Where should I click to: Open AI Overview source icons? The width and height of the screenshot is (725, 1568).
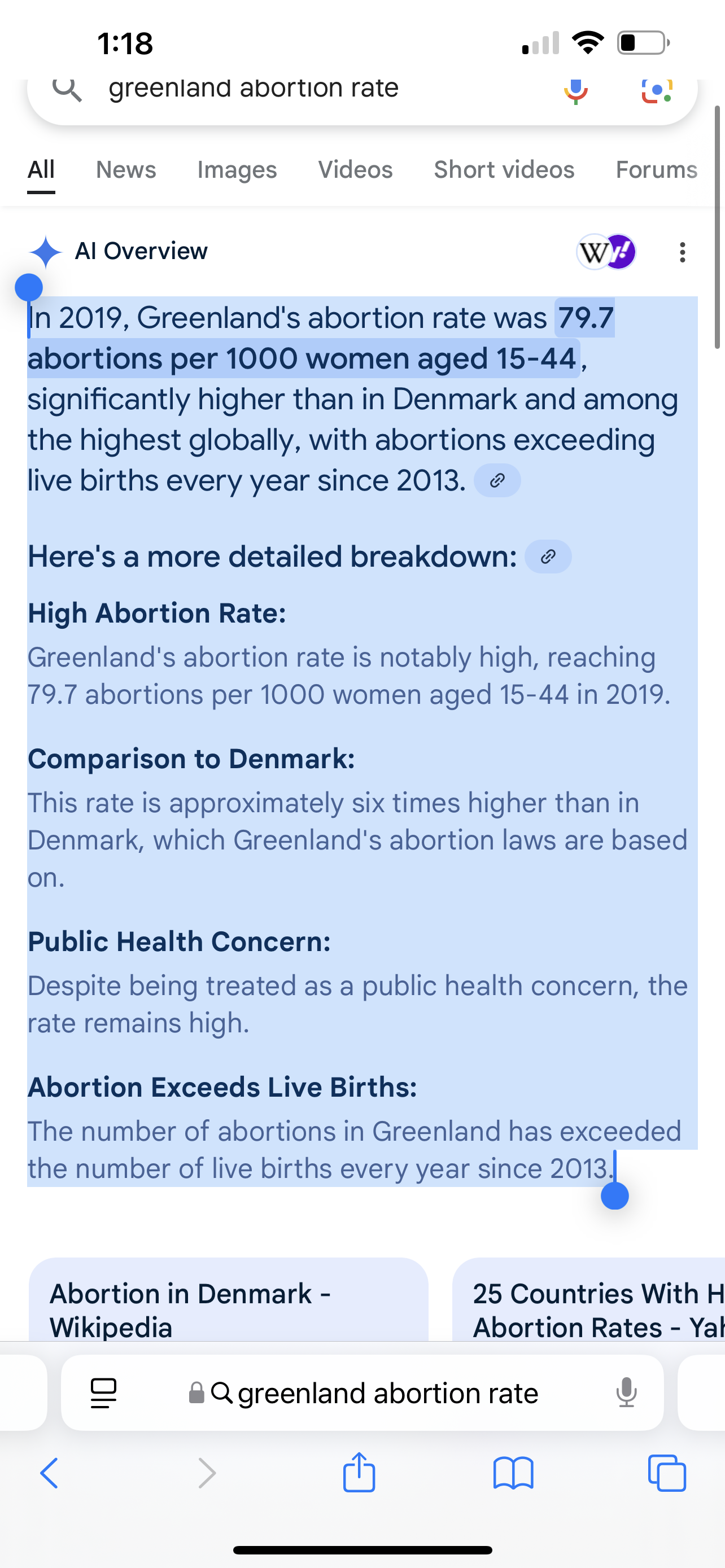606,252
